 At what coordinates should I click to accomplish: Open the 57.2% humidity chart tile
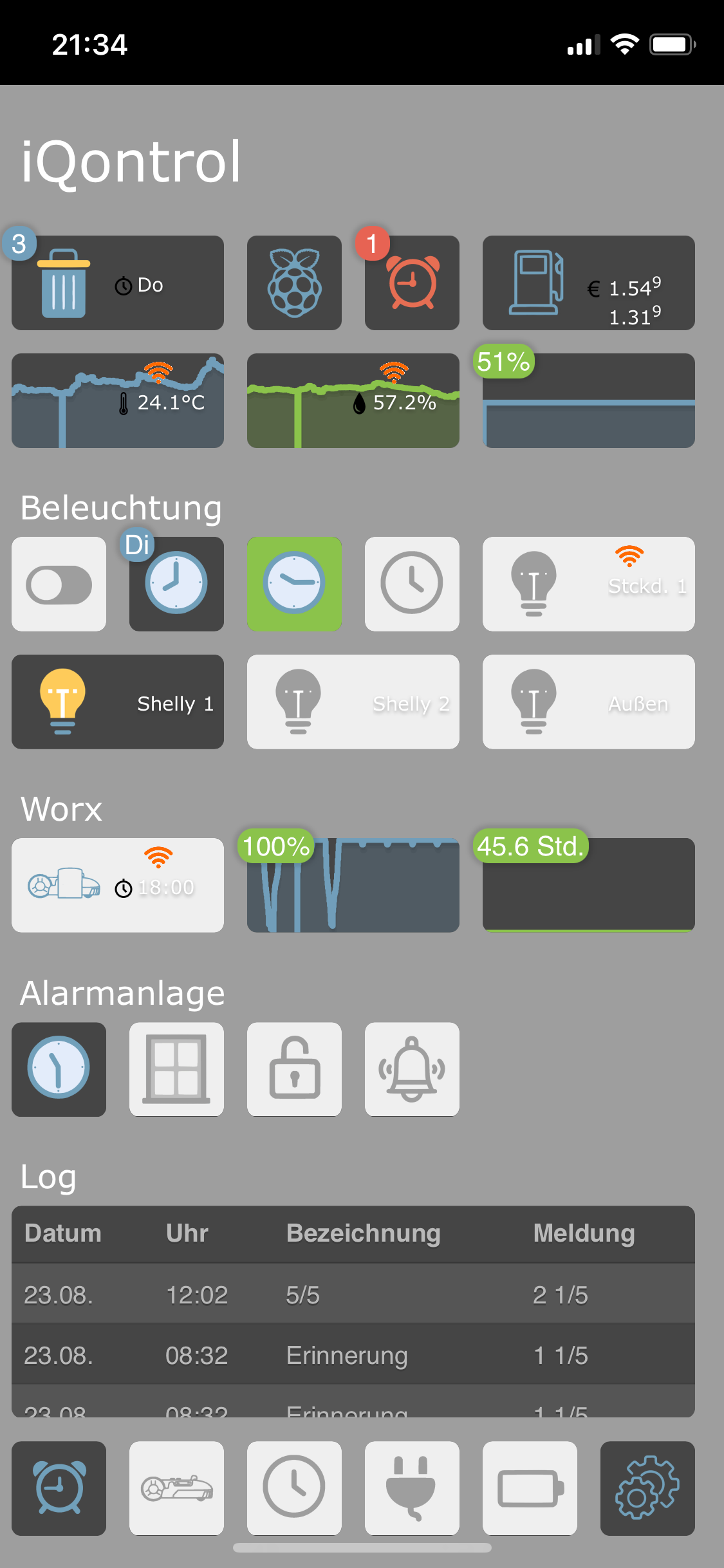click(x=353, y=400)
